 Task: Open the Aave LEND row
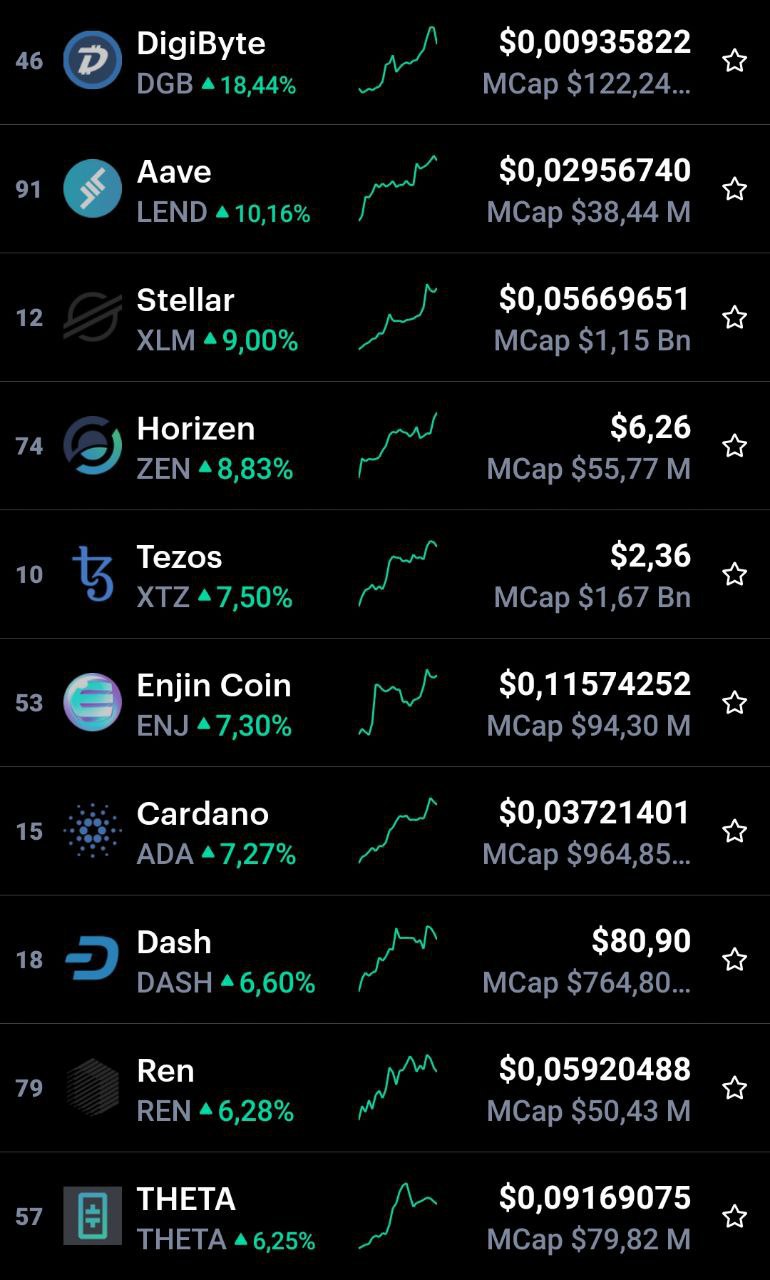pos(385,189)
